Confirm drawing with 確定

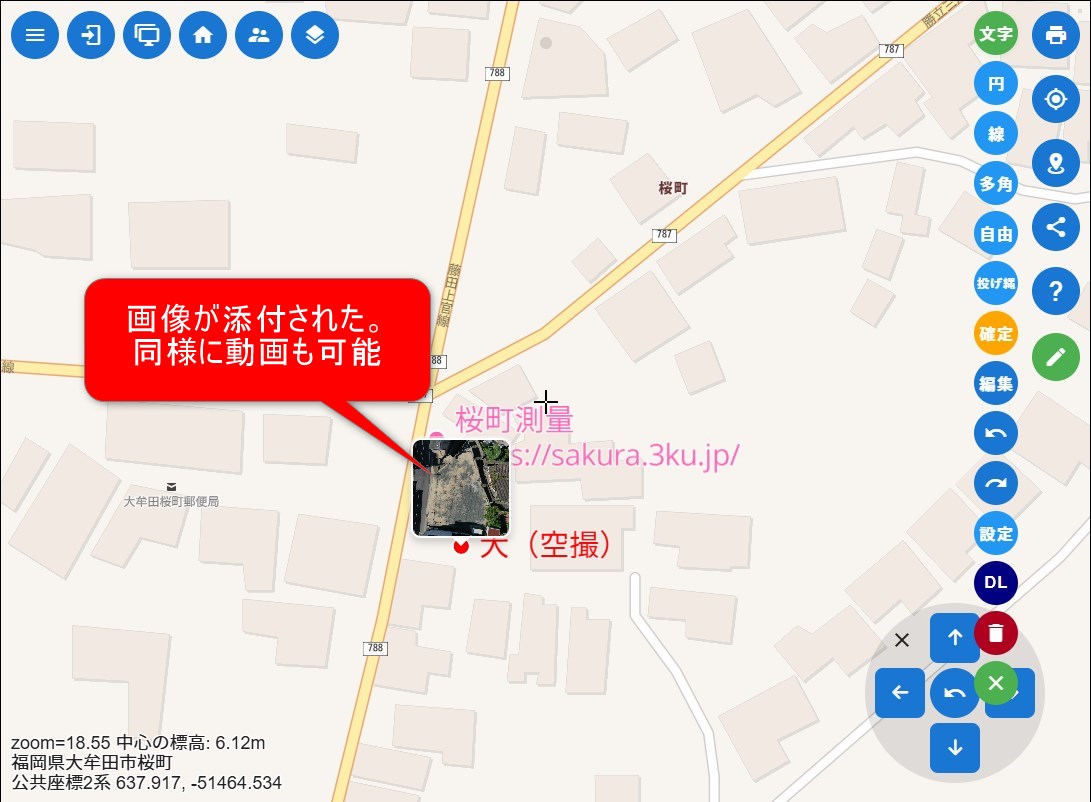tap(996, 334)
